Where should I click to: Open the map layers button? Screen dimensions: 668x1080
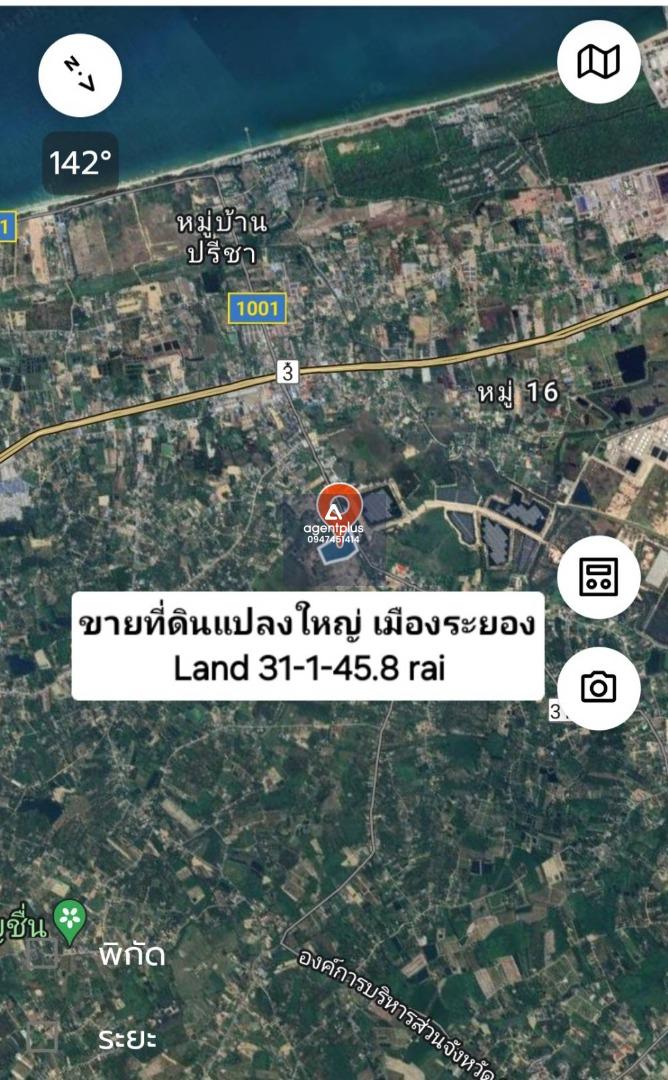(x=598, y=62)
